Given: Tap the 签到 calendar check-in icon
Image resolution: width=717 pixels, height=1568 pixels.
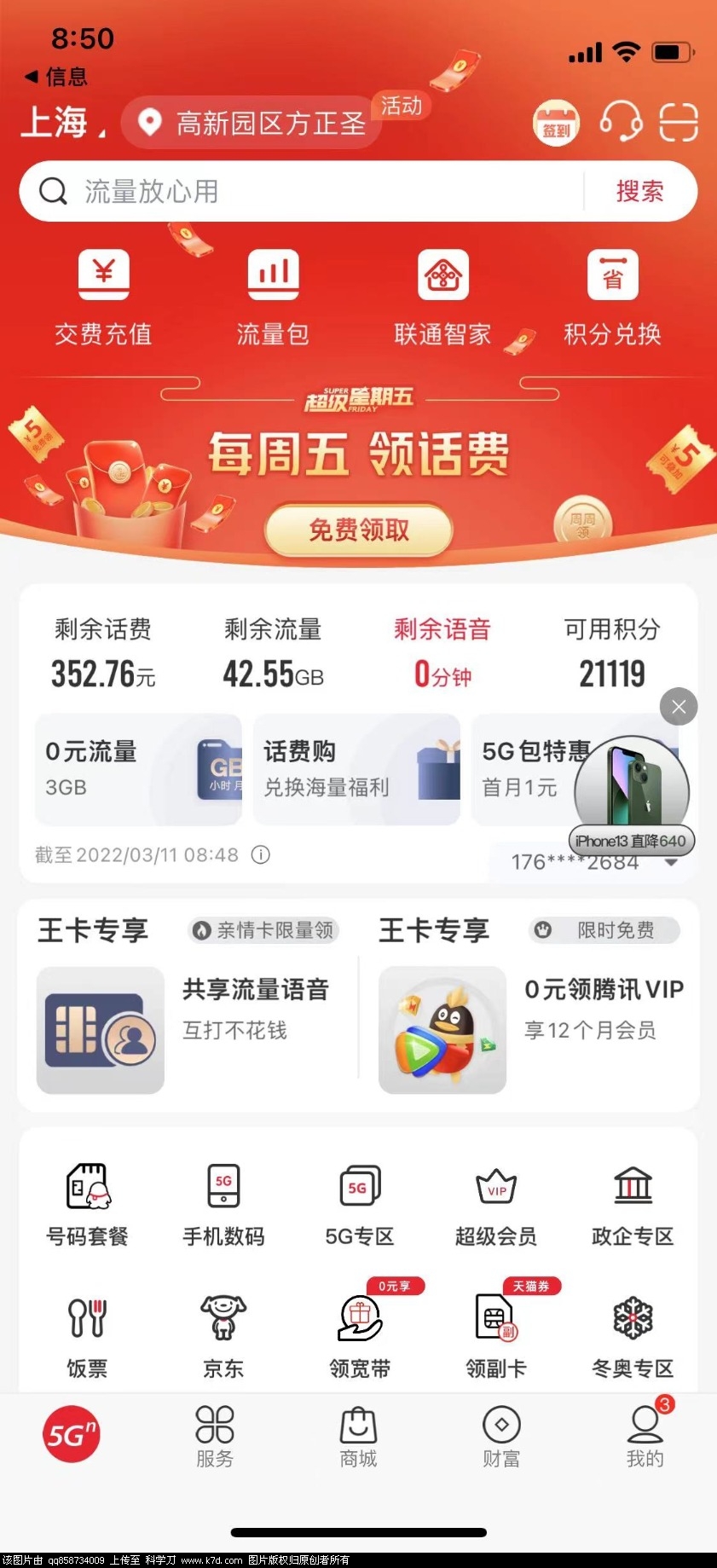Looking at the screenshot, I should [556, 123].
